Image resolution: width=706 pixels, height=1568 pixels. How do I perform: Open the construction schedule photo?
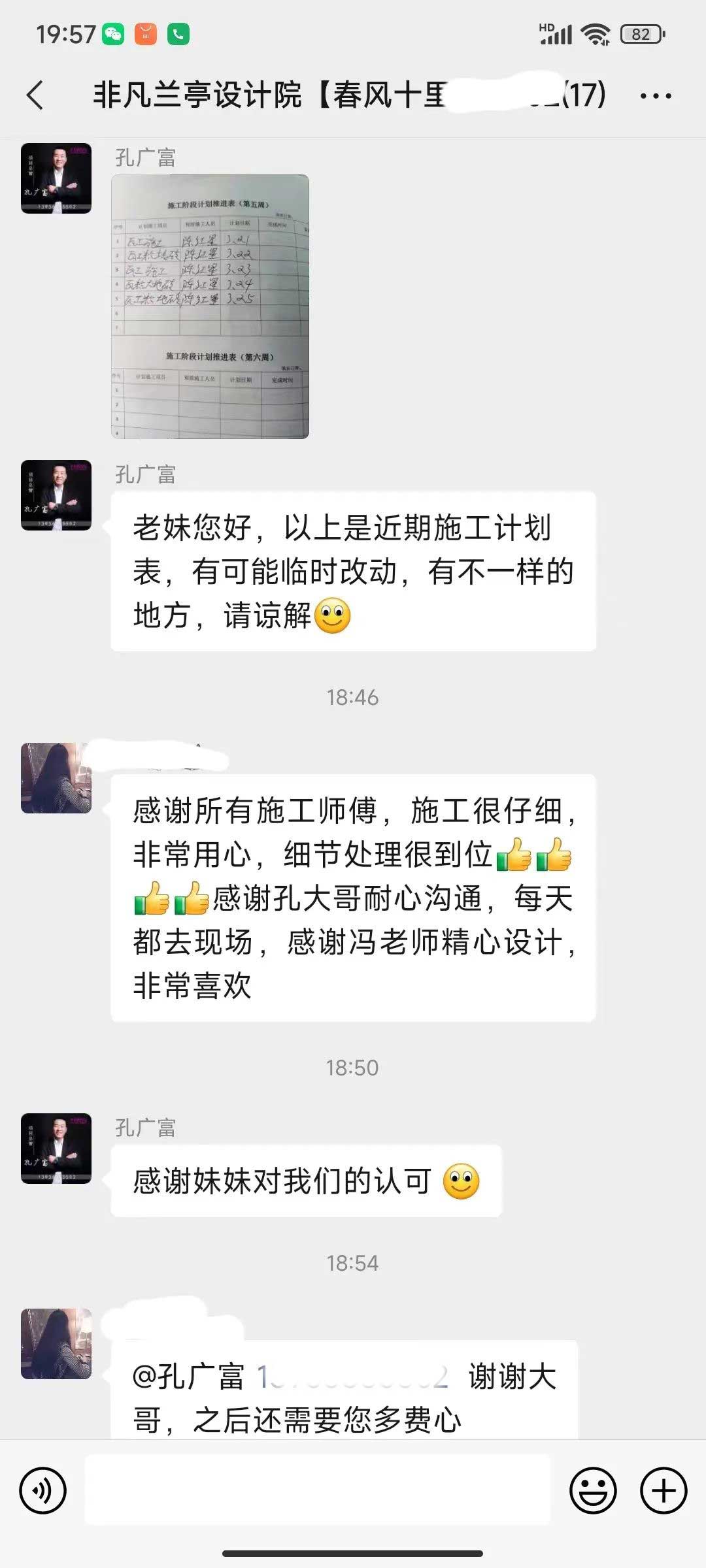210,306
